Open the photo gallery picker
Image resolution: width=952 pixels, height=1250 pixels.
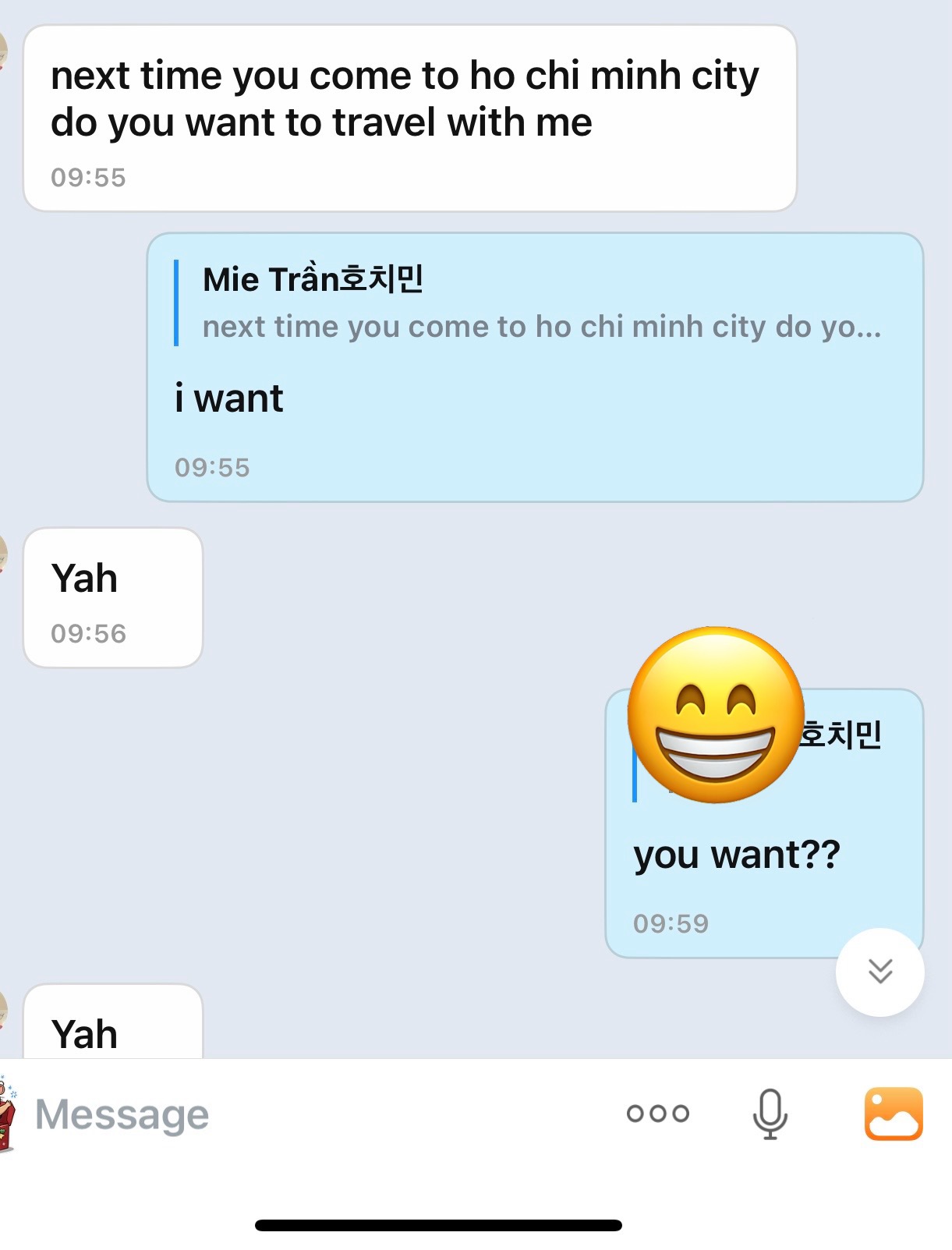[x=894, y=1114]
